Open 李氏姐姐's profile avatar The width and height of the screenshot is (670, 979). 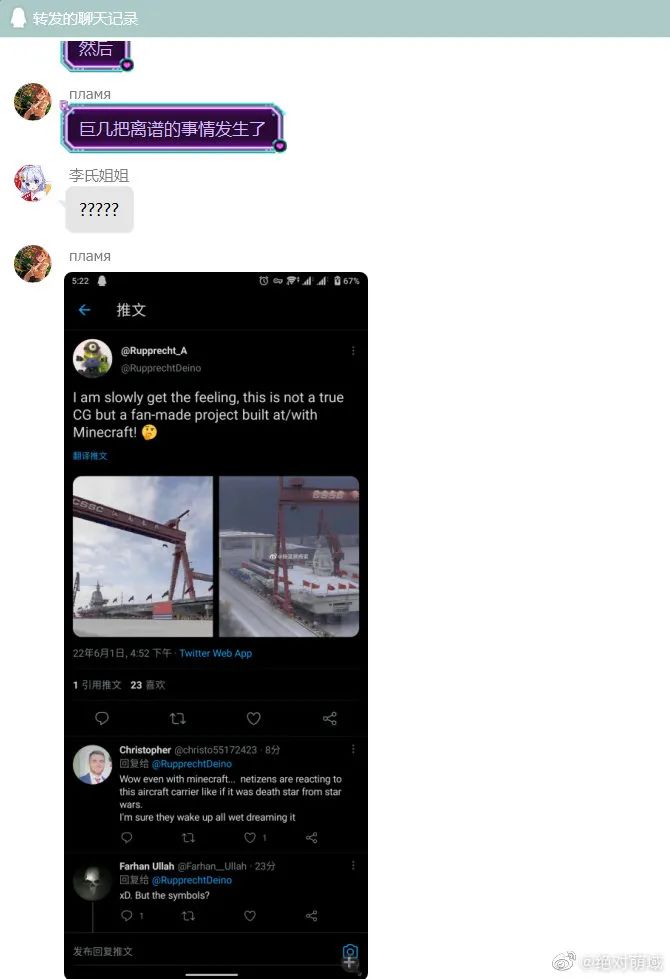tap(33, 183)
